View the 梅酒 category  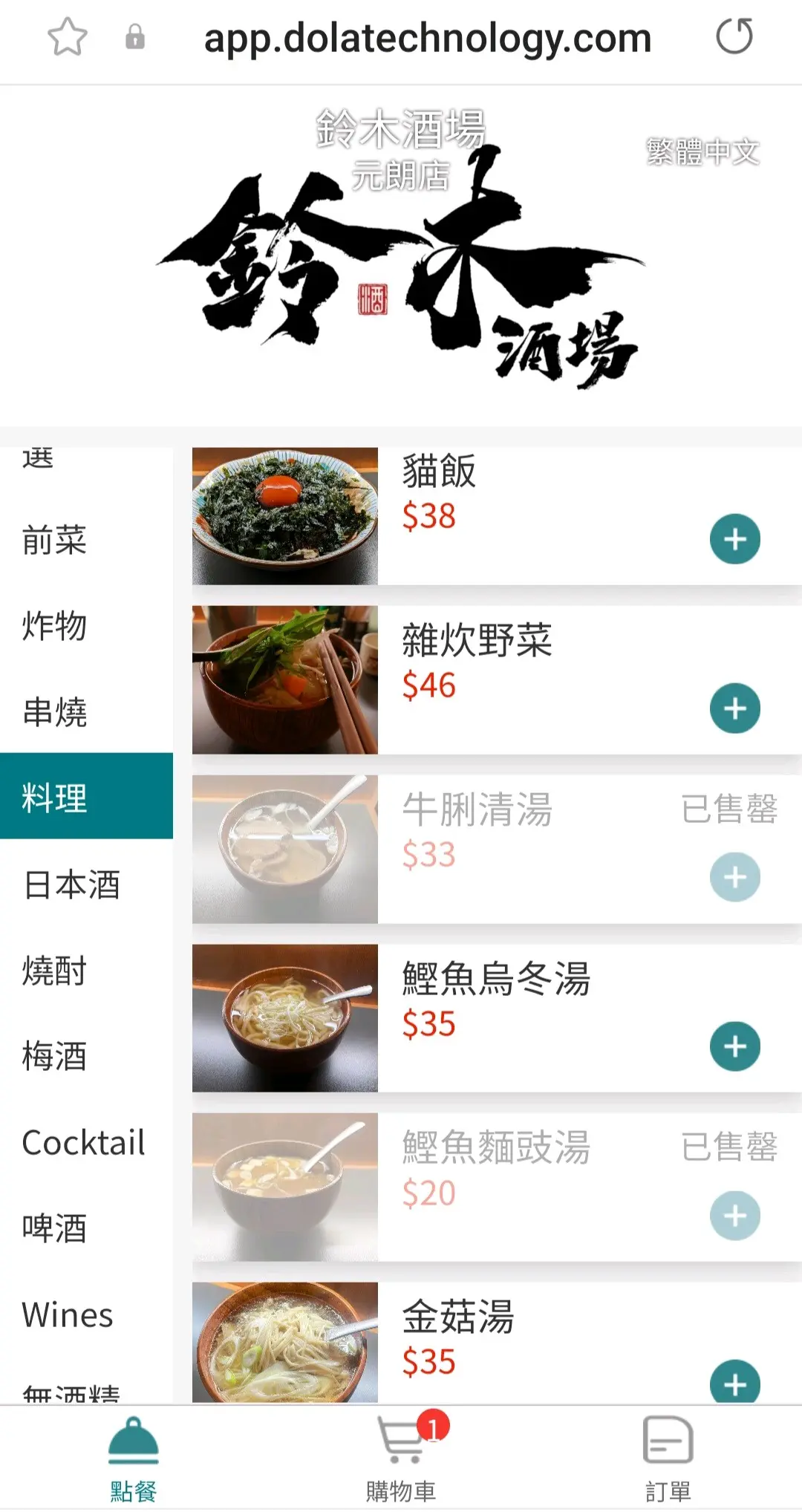(55, 1056)
